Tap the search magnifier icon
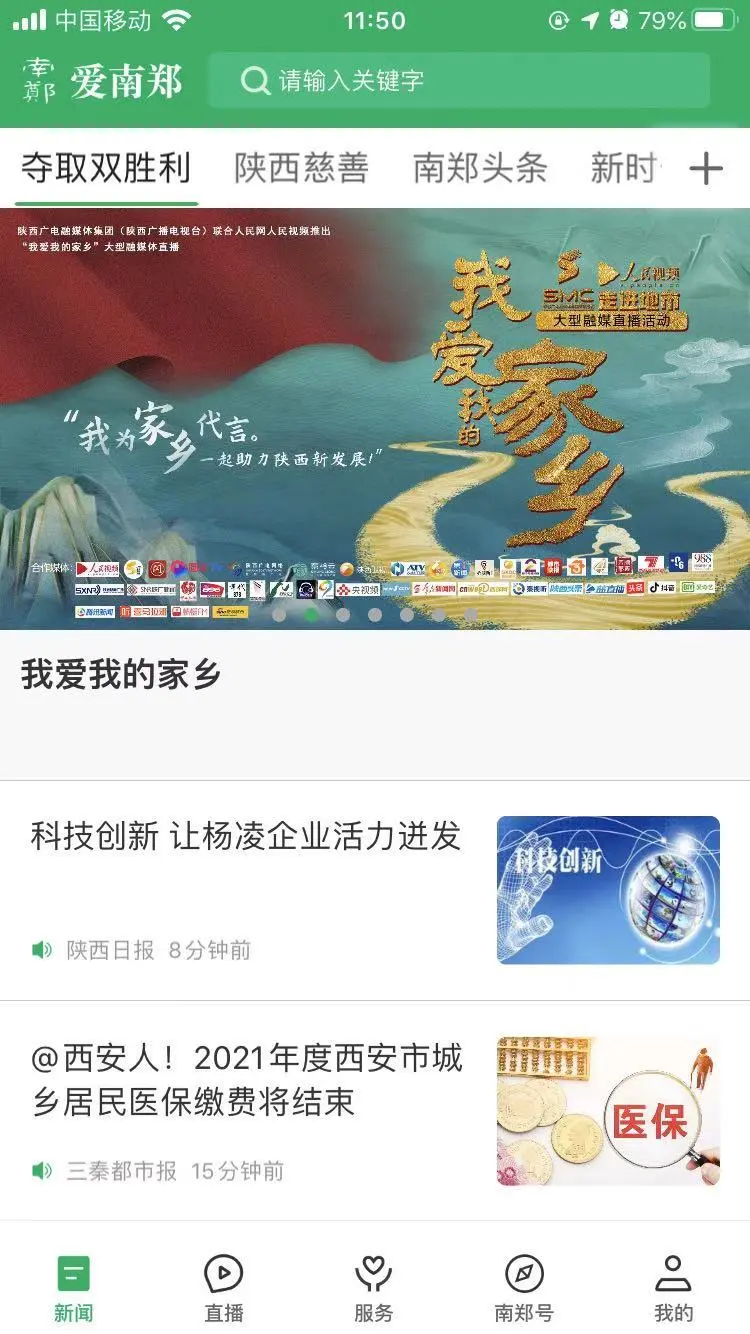This screenshot has width=750, height=1334. pos(253,82)
